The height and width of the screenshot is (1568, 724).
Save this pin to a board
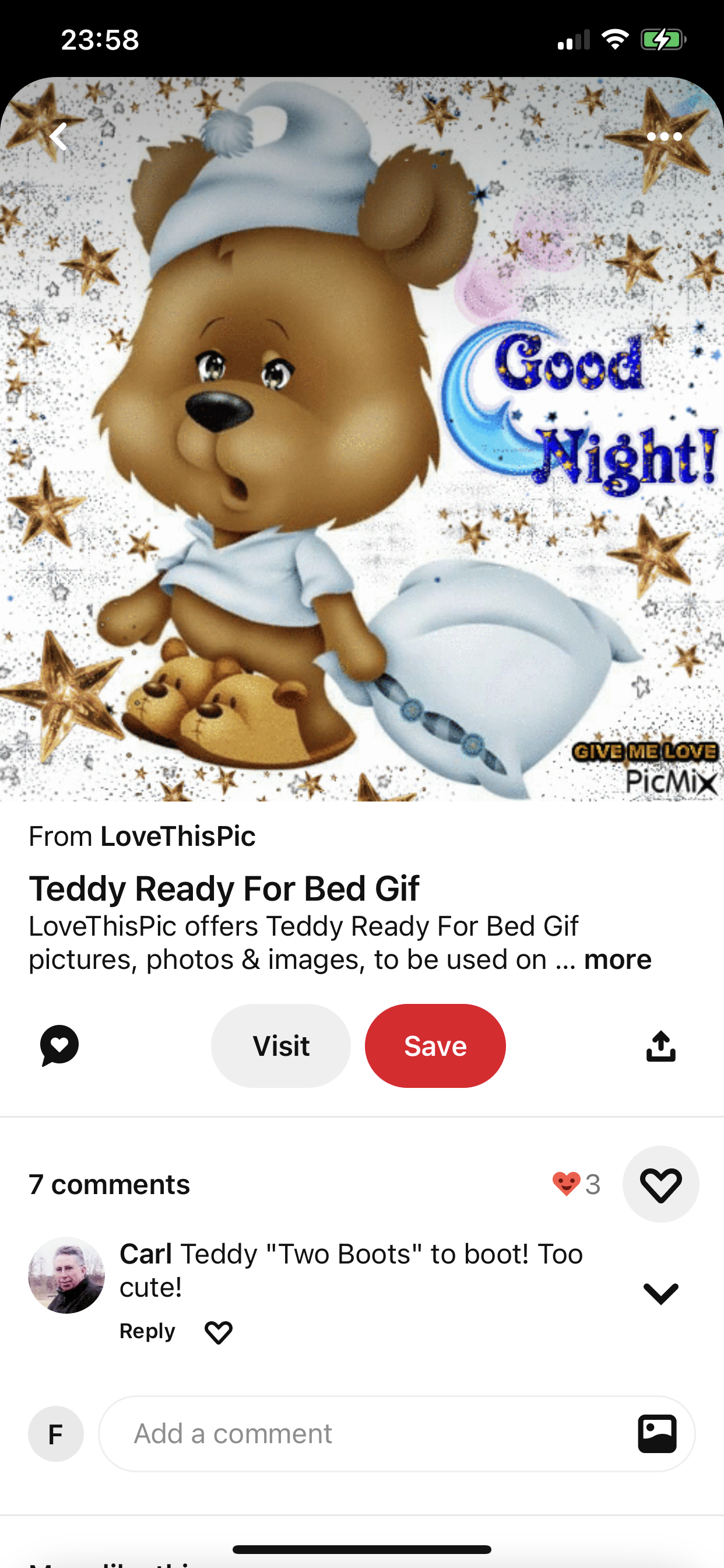tap(435, 1046)
